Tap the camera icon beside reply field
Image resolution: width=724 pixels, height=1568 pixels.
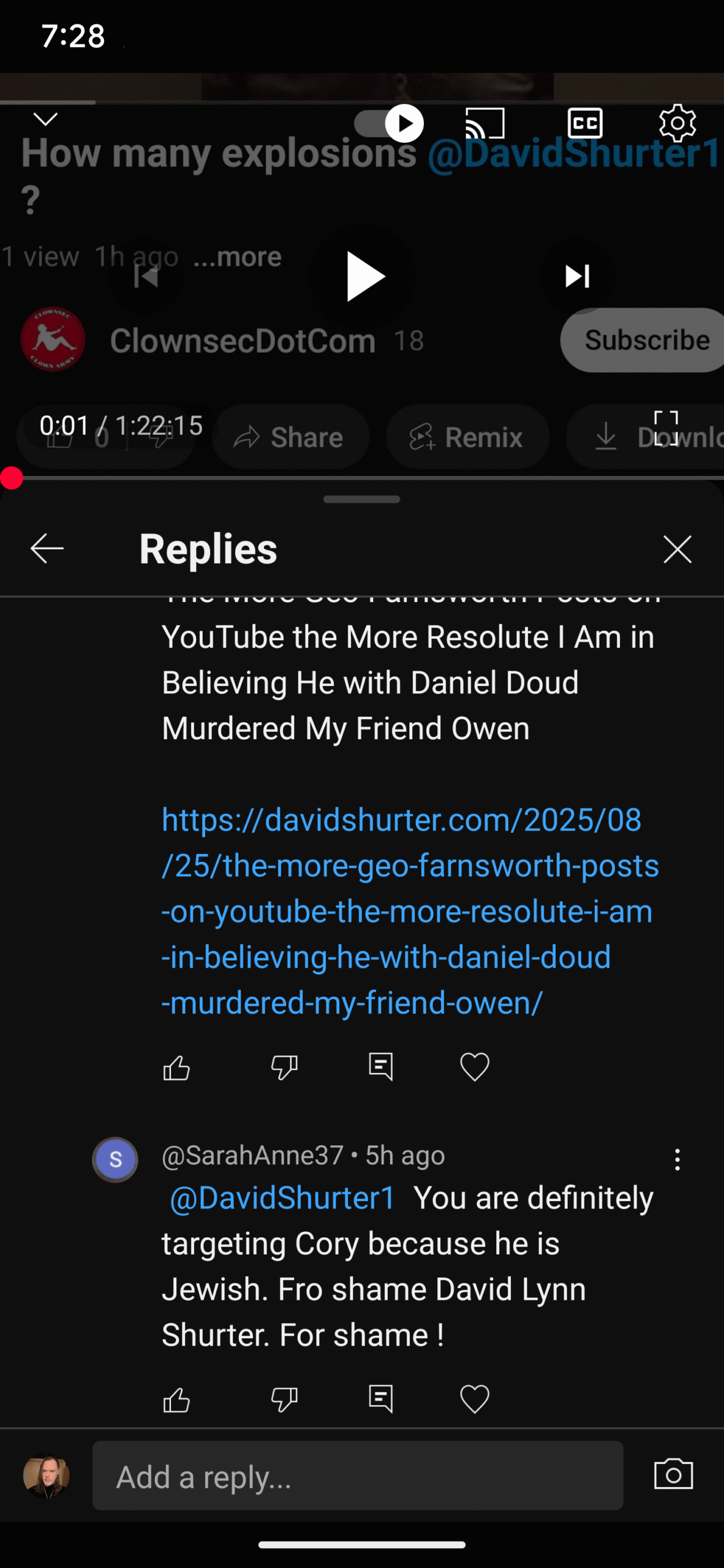point(673,1474)
